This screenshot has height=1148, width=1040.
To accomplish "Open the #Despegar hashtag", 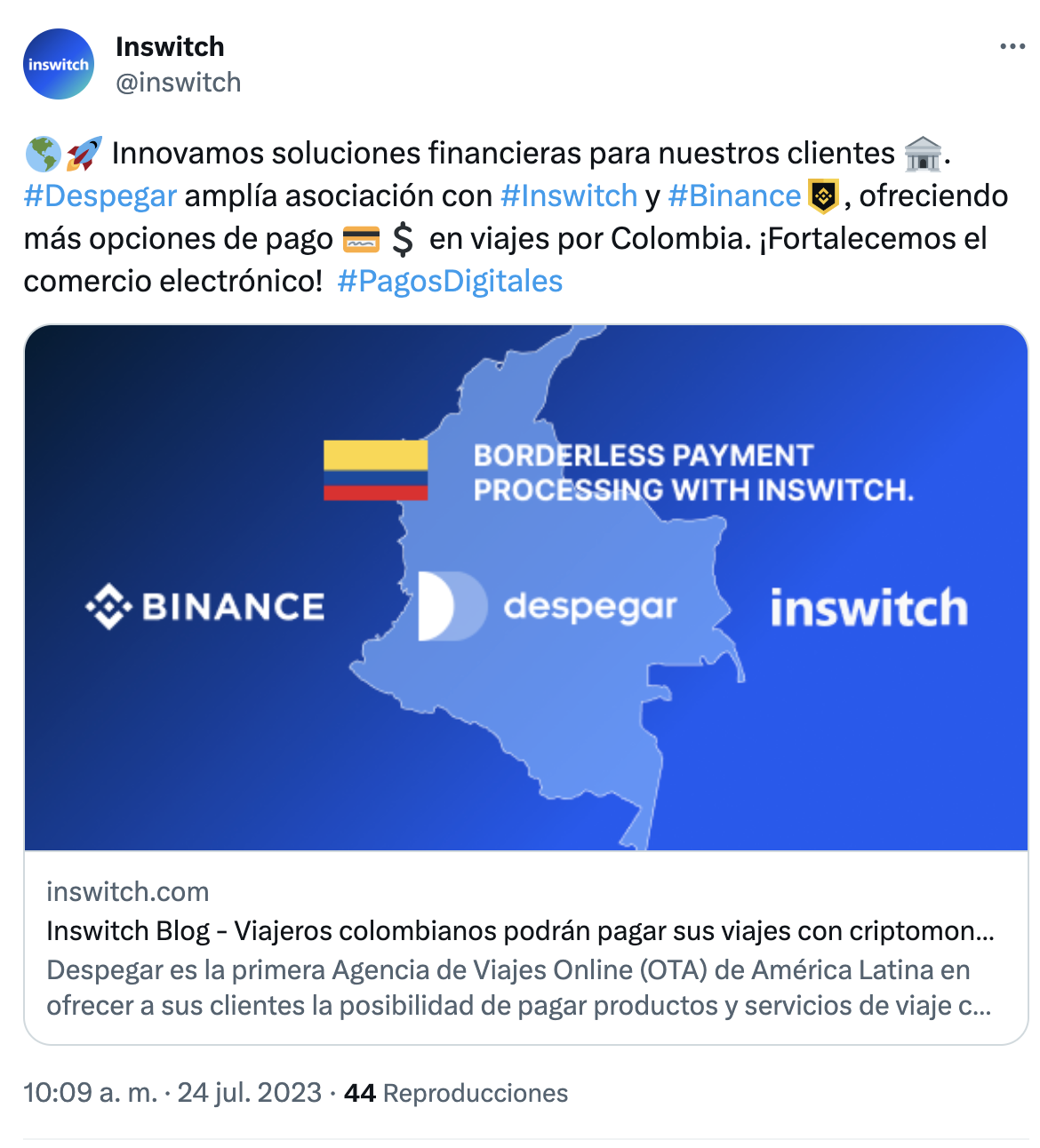I will [x=100, y=195].
